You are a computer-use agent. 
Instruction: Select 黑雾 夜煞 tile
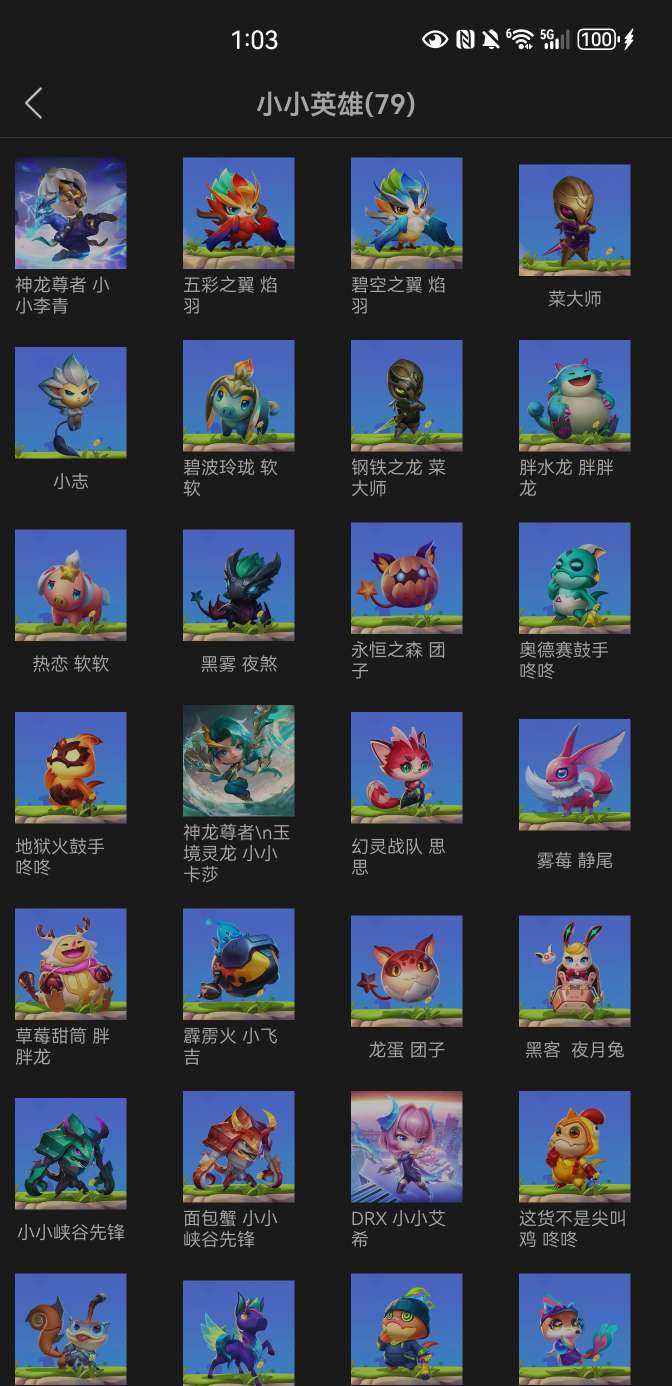coord(239,584)
